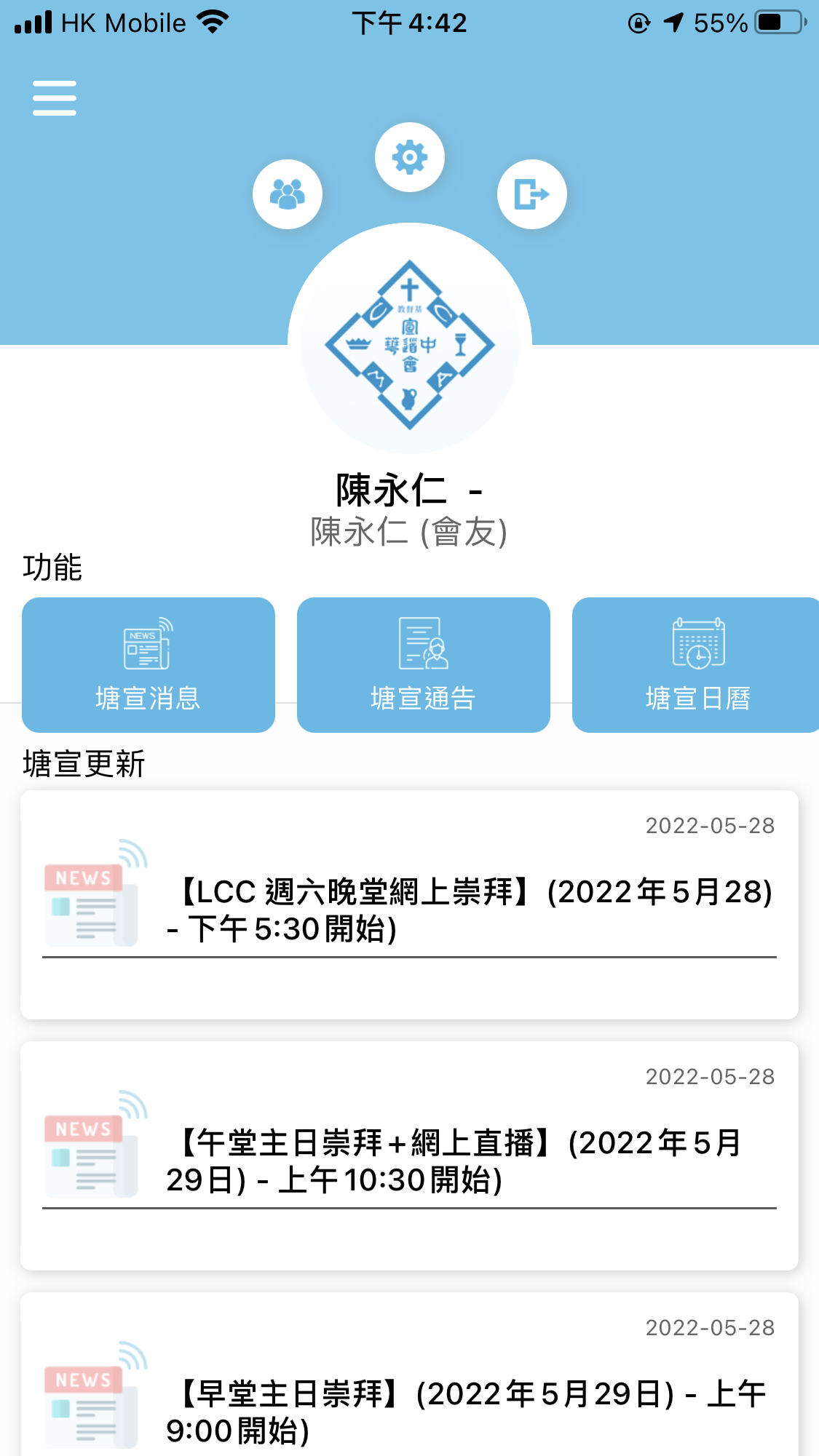This screenshot has width=819, height=1456.
Task: Open the 早堂主日崇拜 news card
Action: click(x=409, y=1374)
